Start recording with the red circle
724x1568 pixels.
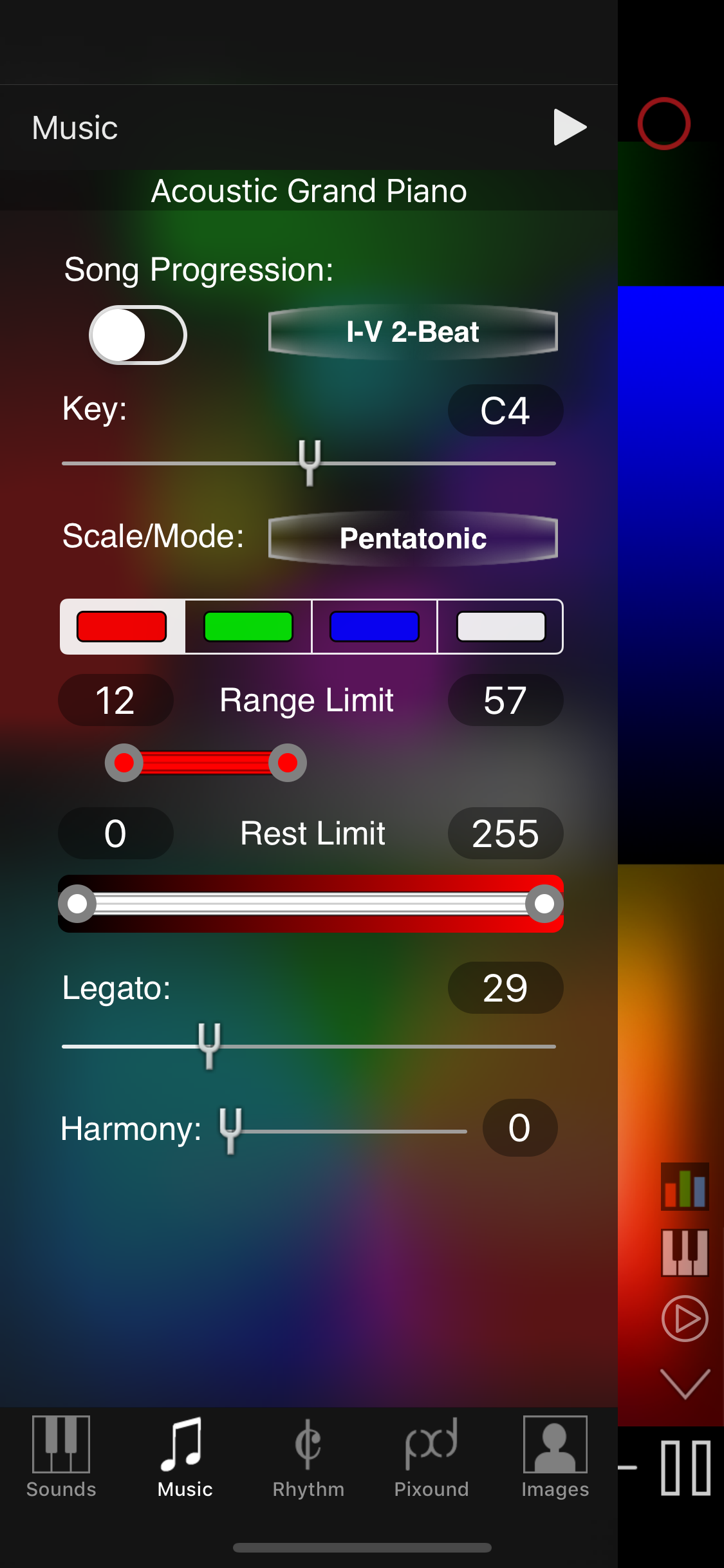[x=664, y=124]
